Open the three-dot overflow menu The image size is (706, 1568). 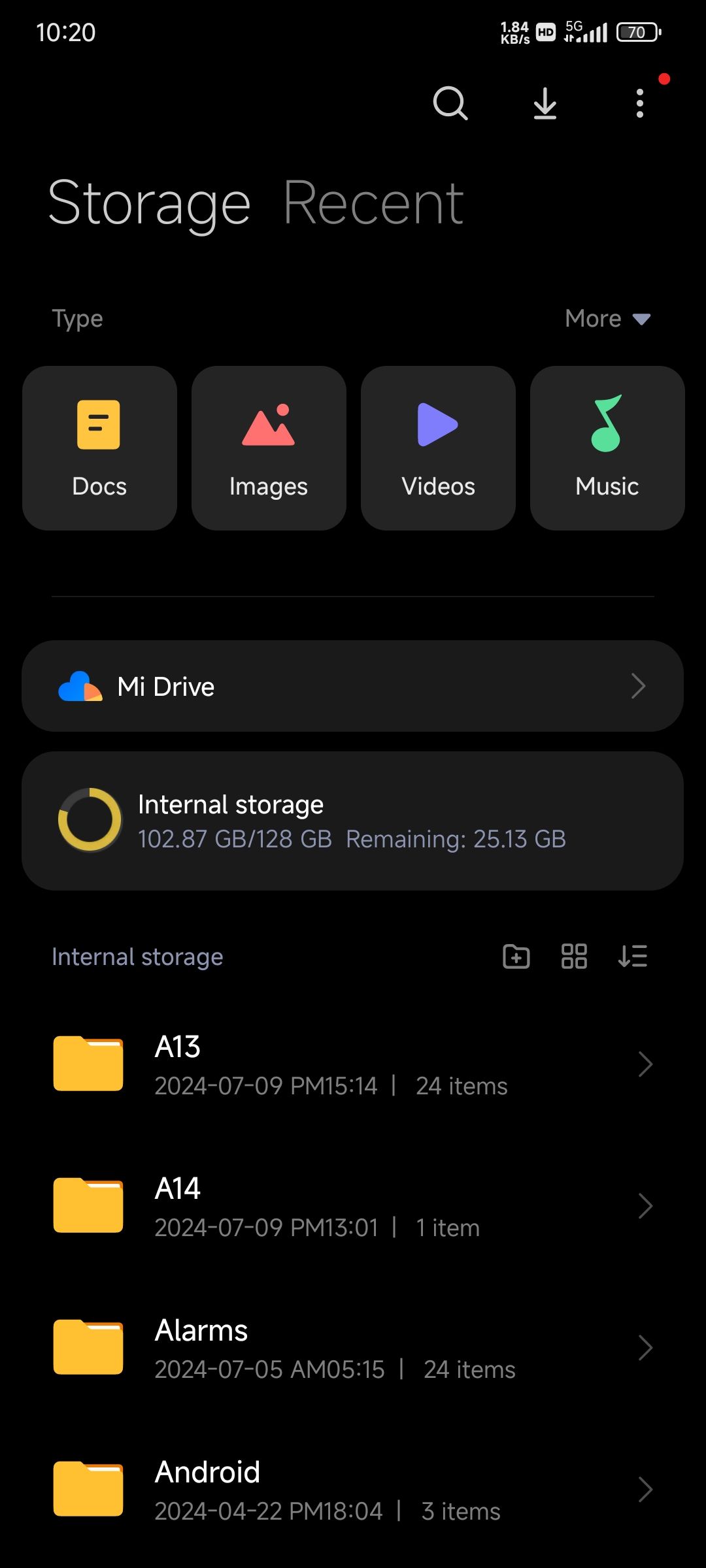640,103
